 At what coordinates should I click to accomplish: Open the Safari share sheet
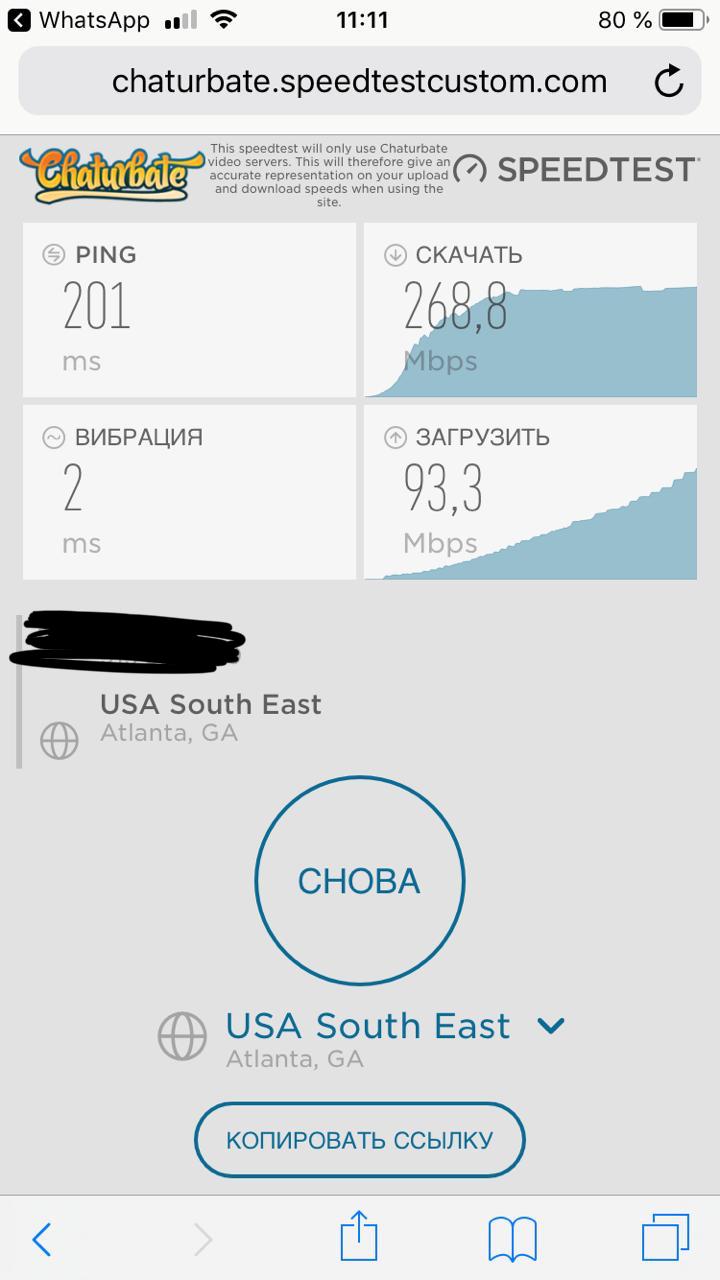[359, 1238]
